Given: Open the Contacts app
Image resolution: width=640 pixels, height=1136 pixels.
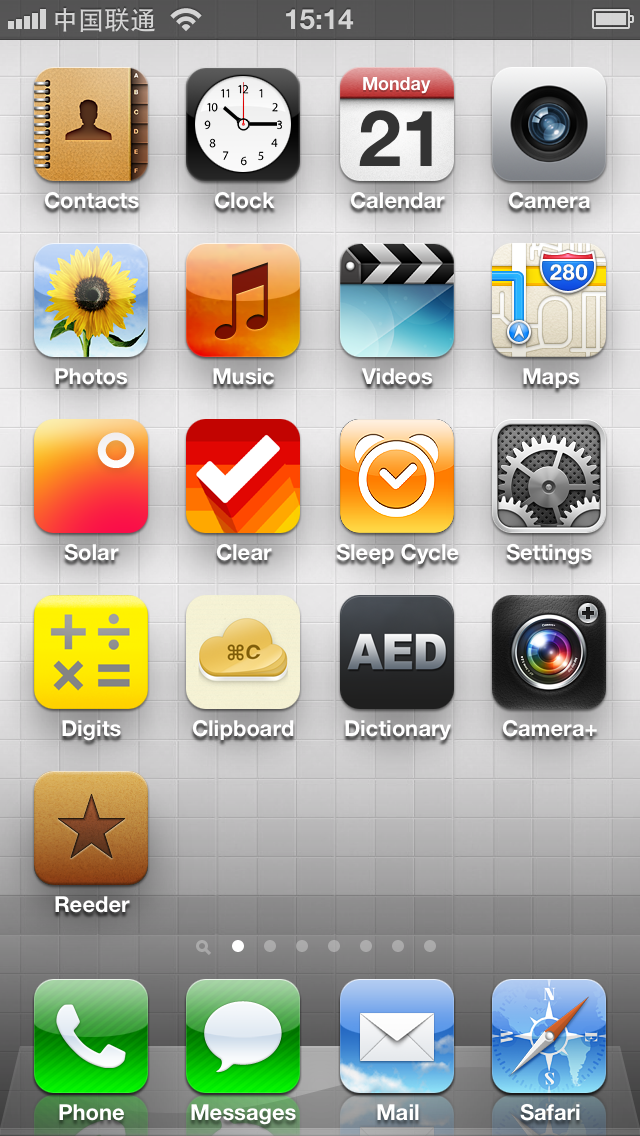Looking at the screenshot, I should pos(91,125).
